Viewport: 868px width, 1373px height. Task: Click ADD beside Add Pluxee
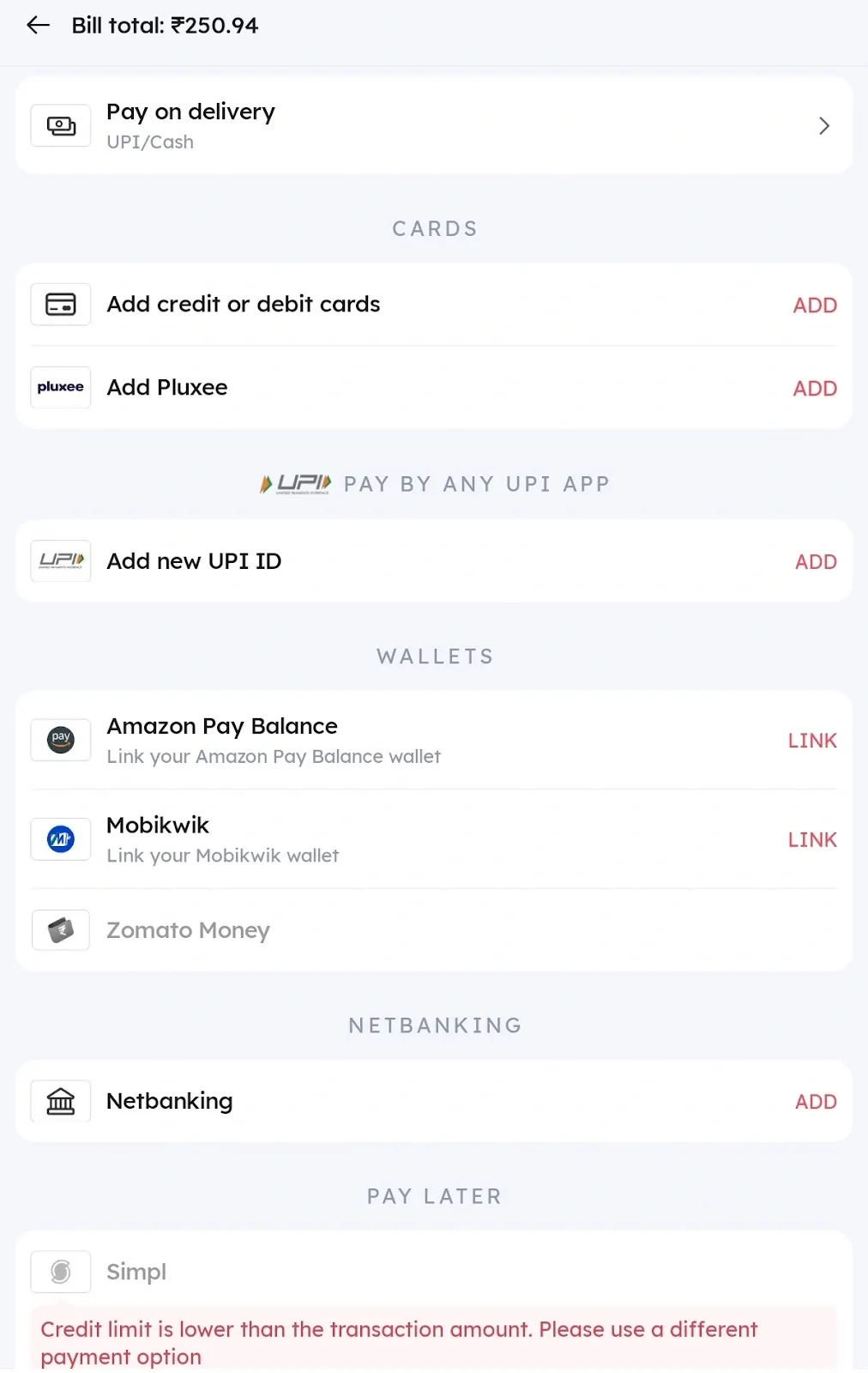(814, 388)
